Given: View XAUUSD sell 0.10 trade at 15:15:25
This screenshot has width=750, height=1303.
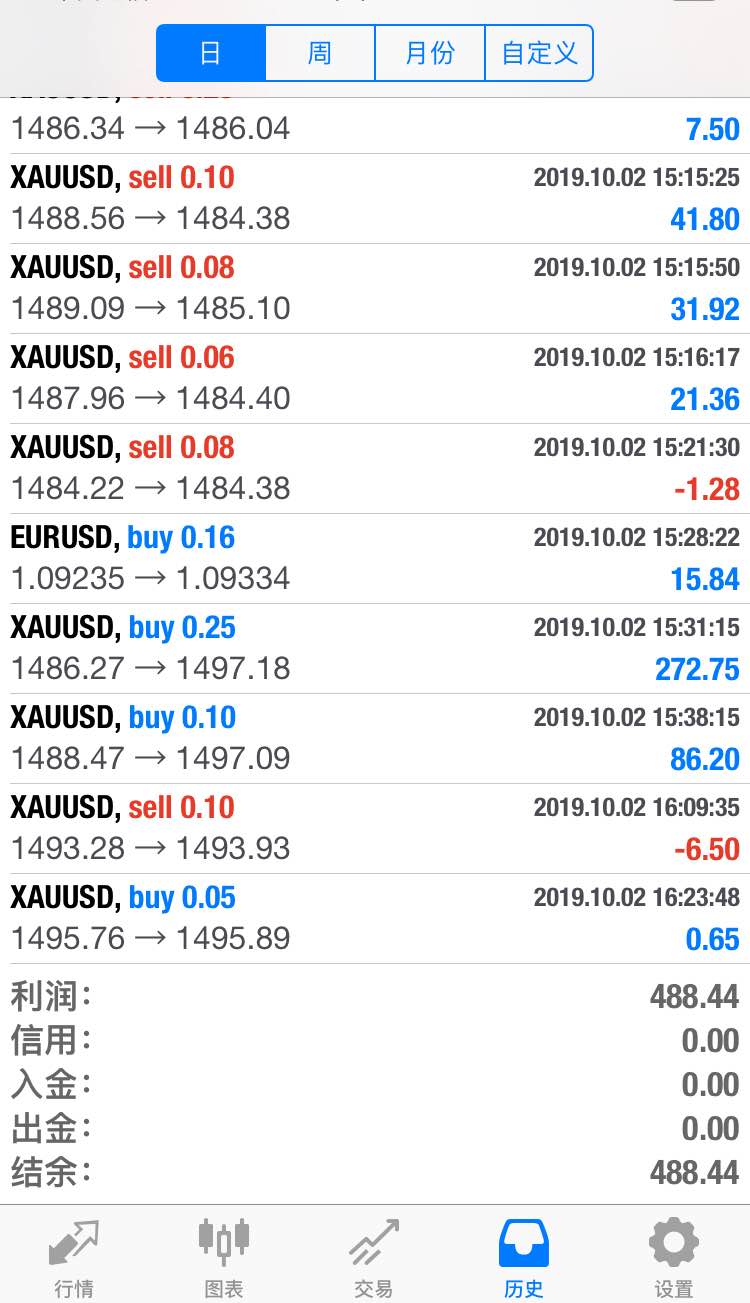Looking at the screenshot, I should tap(375, 199).
